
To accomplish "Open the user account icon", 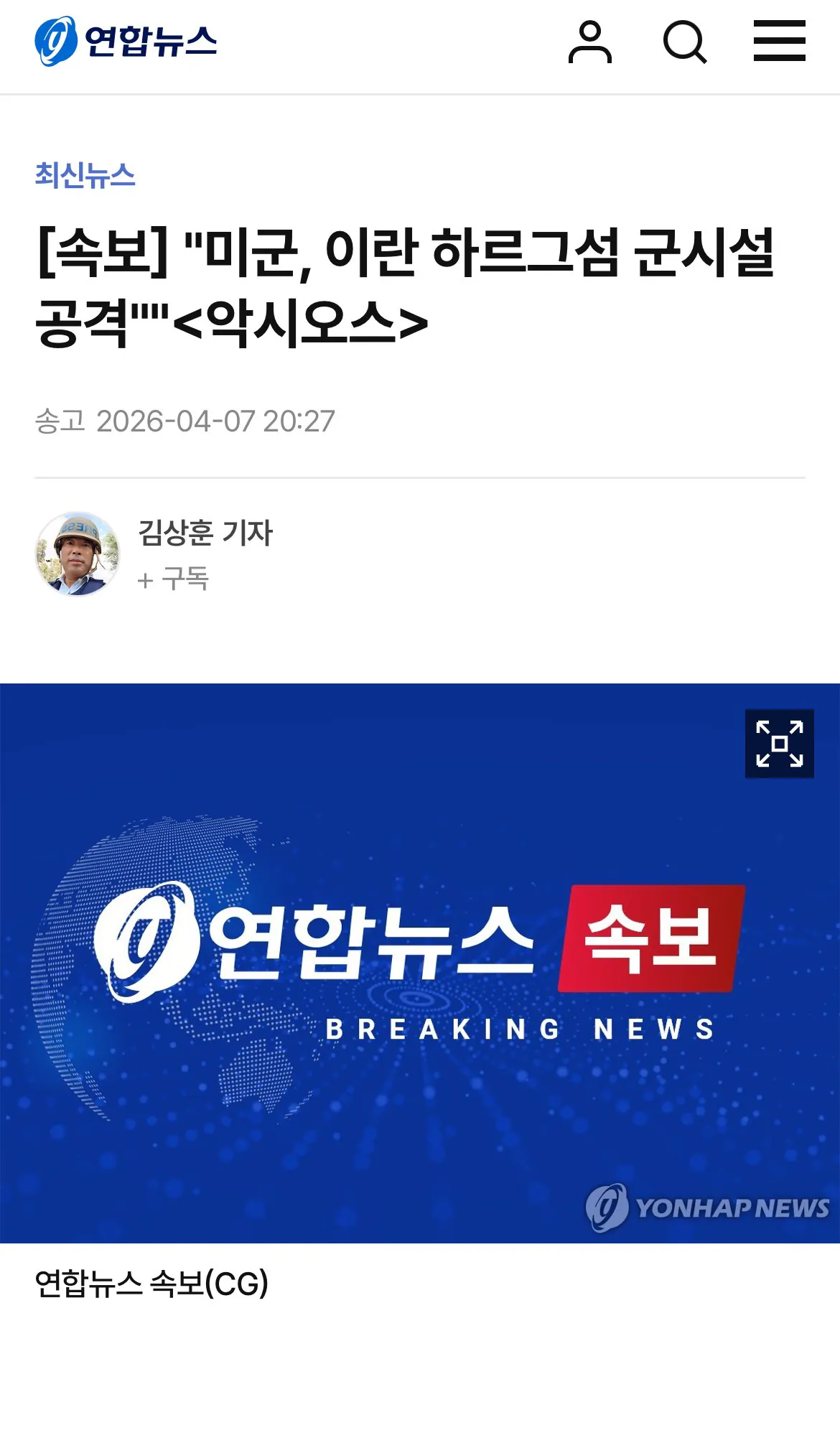I will (x=589, y=42).
